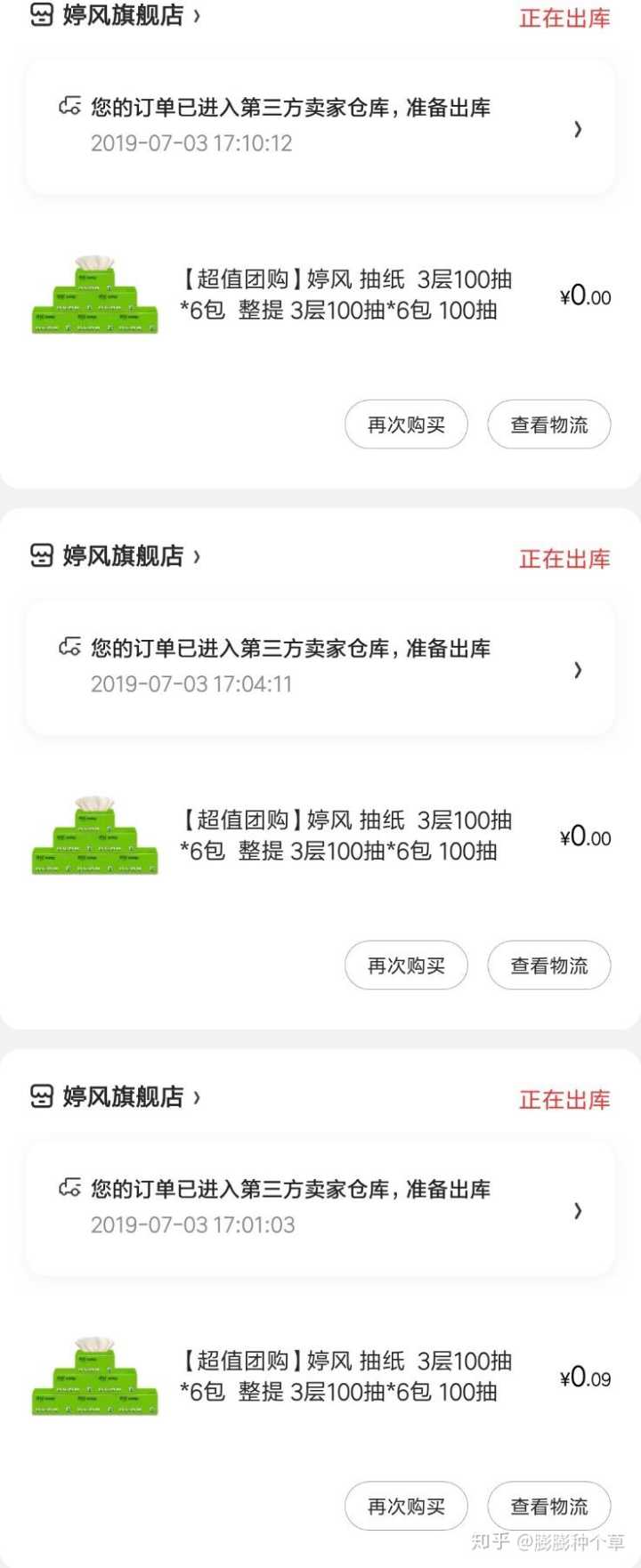Open 婷风旗舰店 store above the 17:04:11 order
Image resolution: width=641 pixels, height=1568 pixels.
123,556
